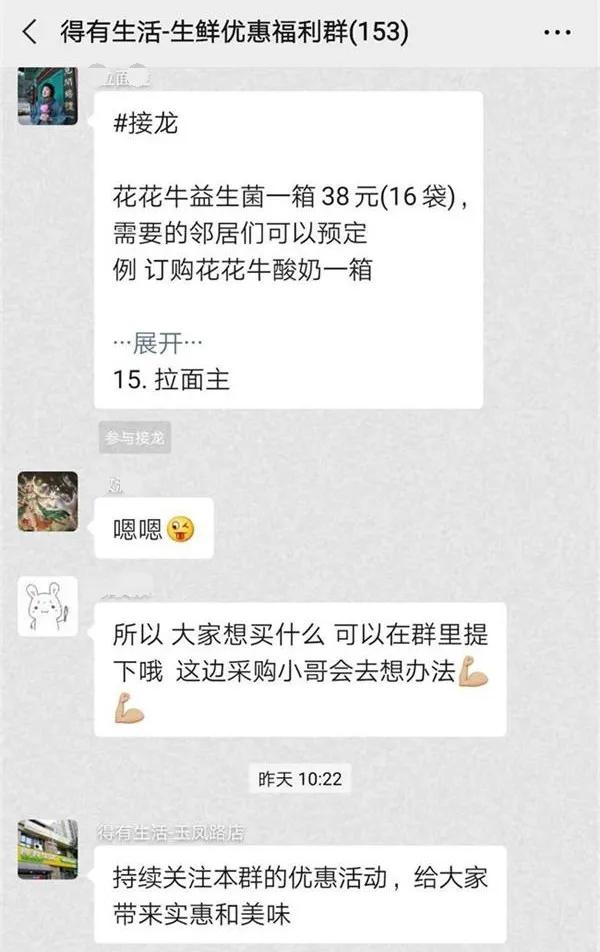Go back from the group chat
600x952 pixels.
pyautogui.click(x=30, y=32)
